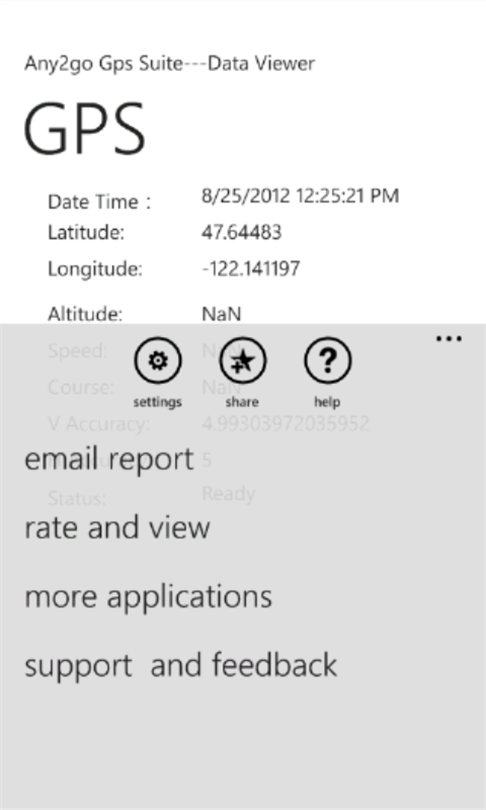Open support and feedback
The height and width of the screenshot is (810, 486).
click(181, 665)
